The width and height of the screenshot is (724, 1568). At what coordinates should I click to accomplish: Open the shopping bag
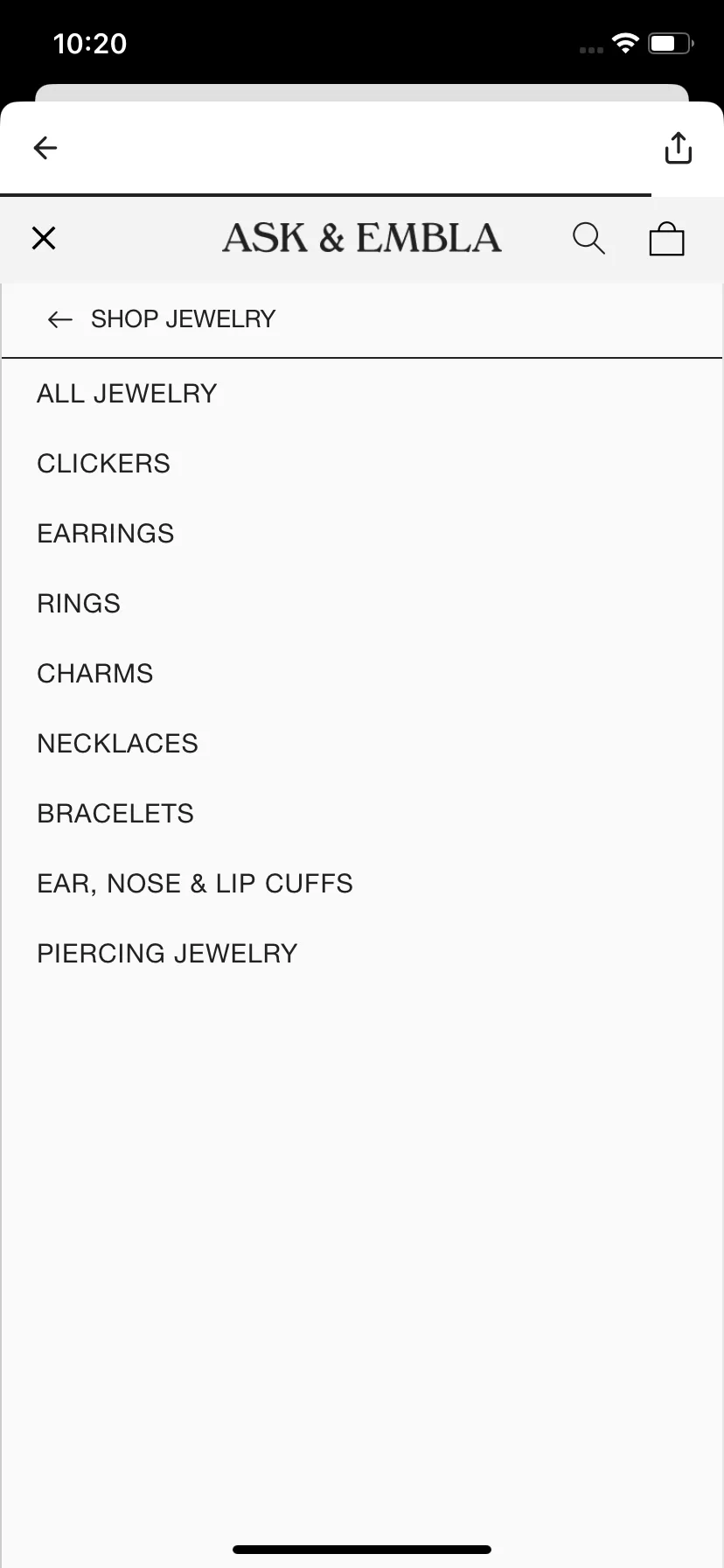[x=666, y=239]
